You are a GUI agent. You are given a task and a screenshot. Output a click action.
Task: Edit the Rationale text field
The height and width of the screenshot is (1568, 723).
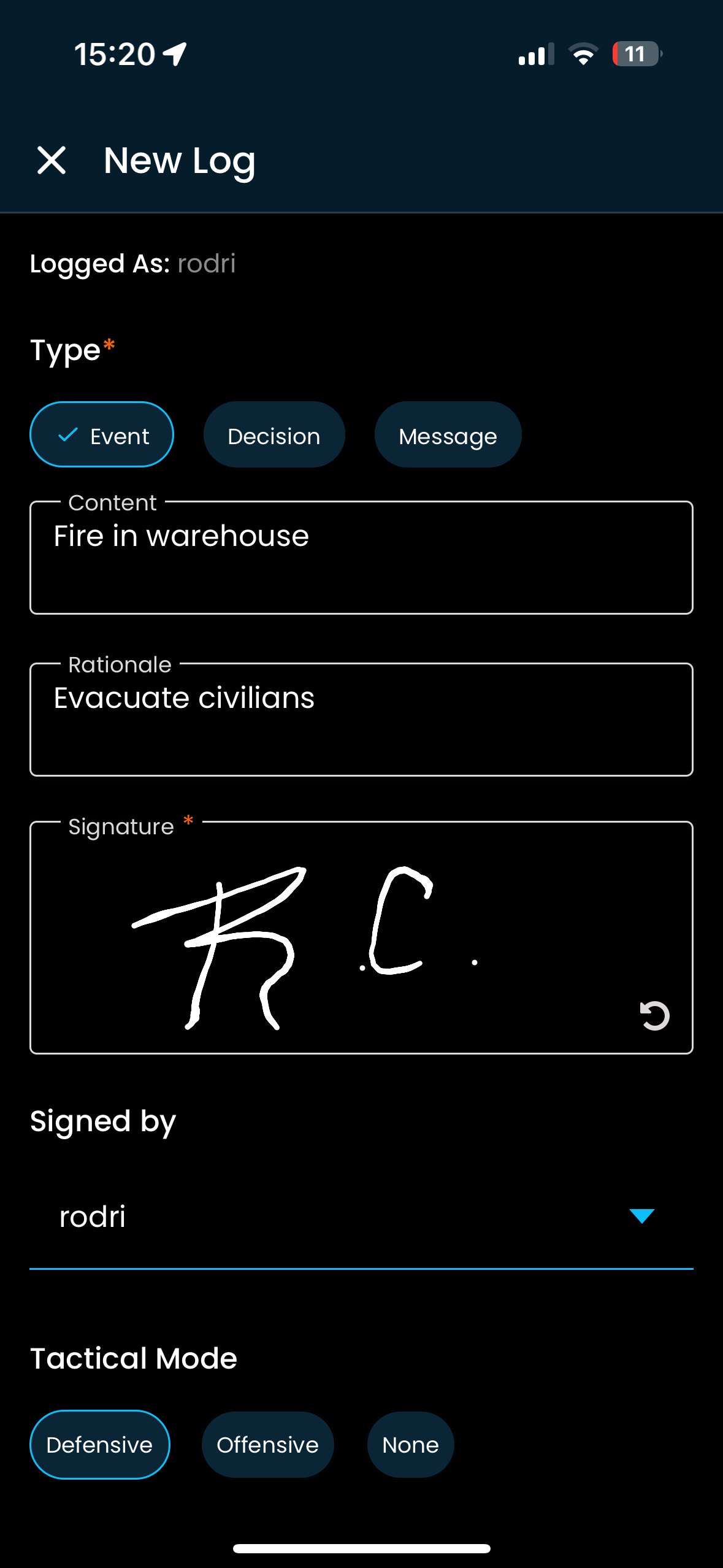point(361,720)
